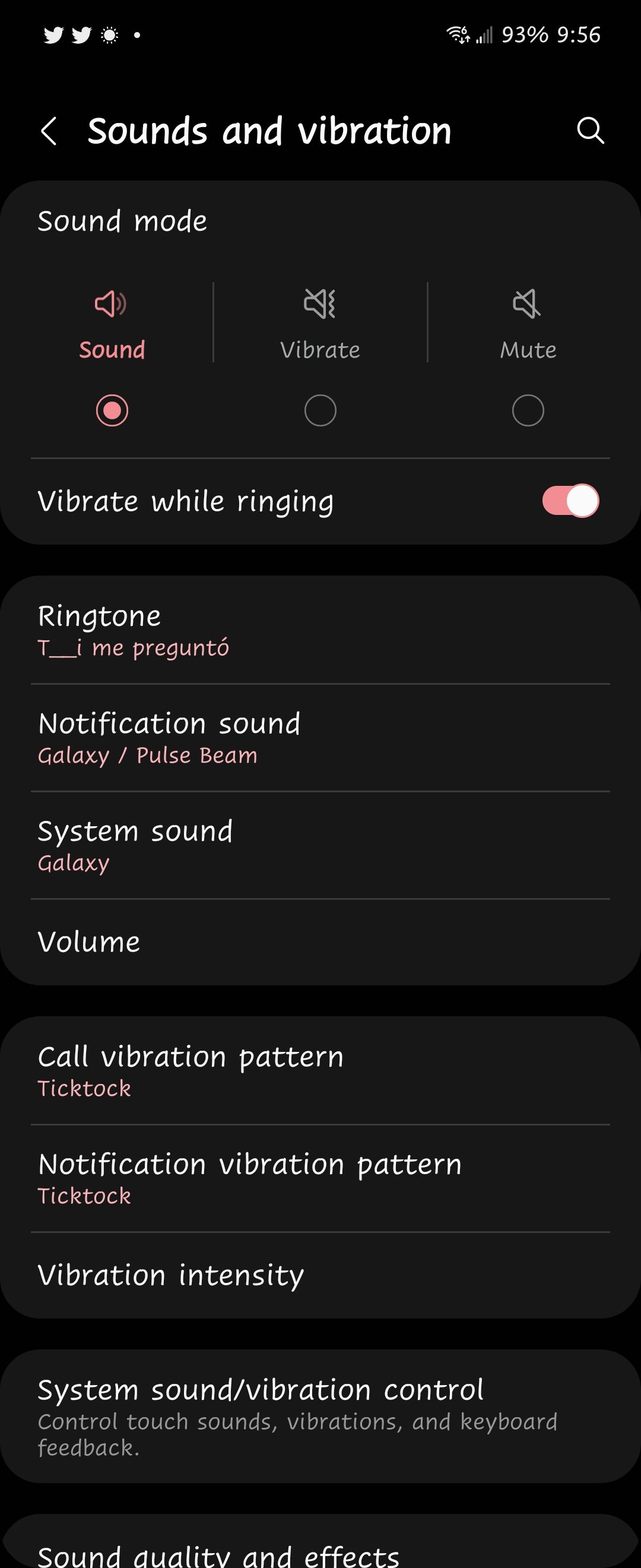Select Sound mode
Viewport: 641px width, 1568px height.
(x=112, y=410)
